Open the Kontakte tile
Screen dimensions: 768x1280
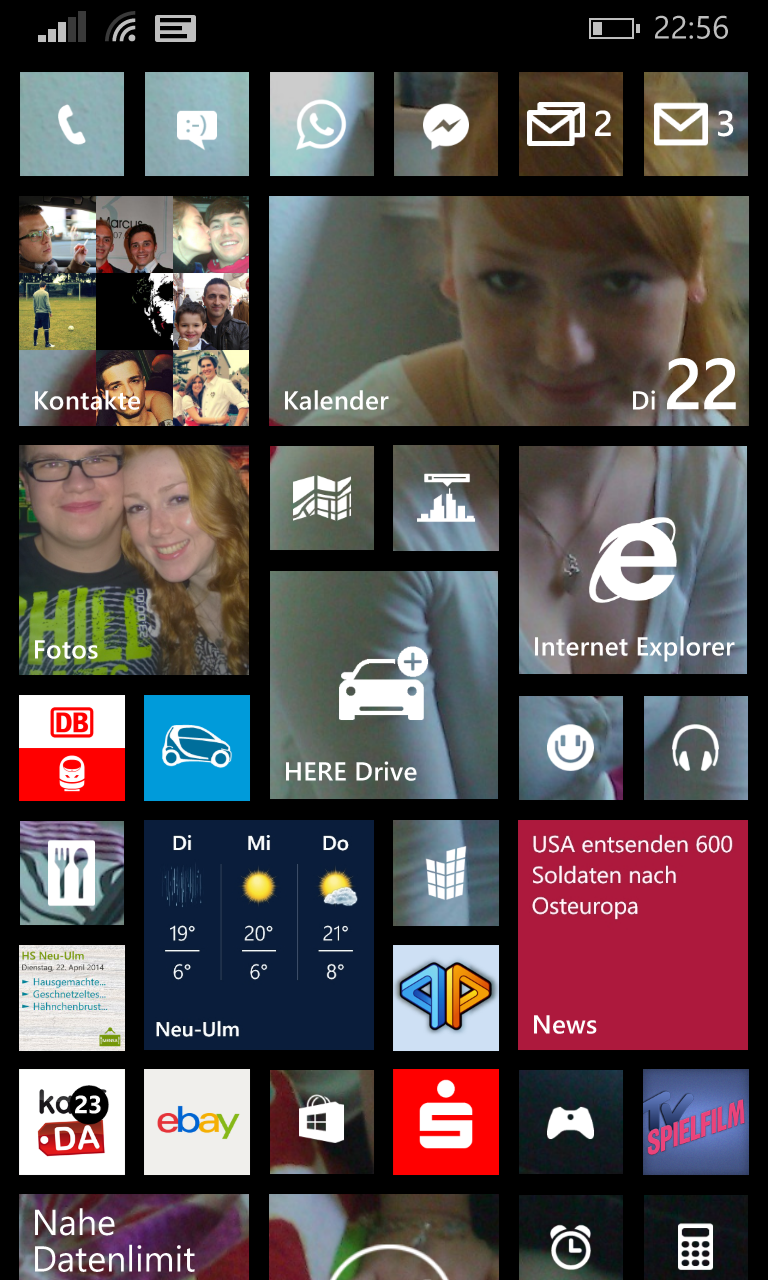pyautogui.click(x=133, y=311)
